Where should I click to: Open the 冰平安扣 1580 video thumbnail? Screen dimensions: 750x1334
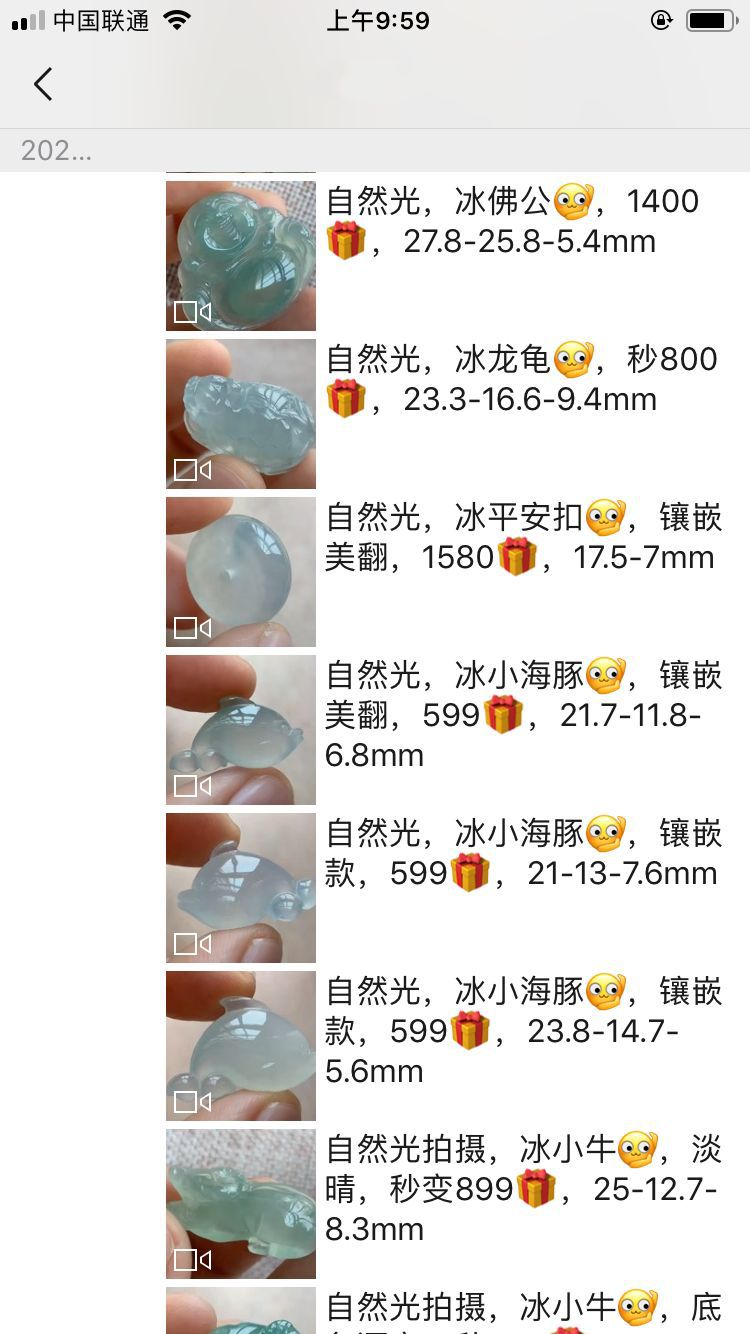(x=241, y=572)
